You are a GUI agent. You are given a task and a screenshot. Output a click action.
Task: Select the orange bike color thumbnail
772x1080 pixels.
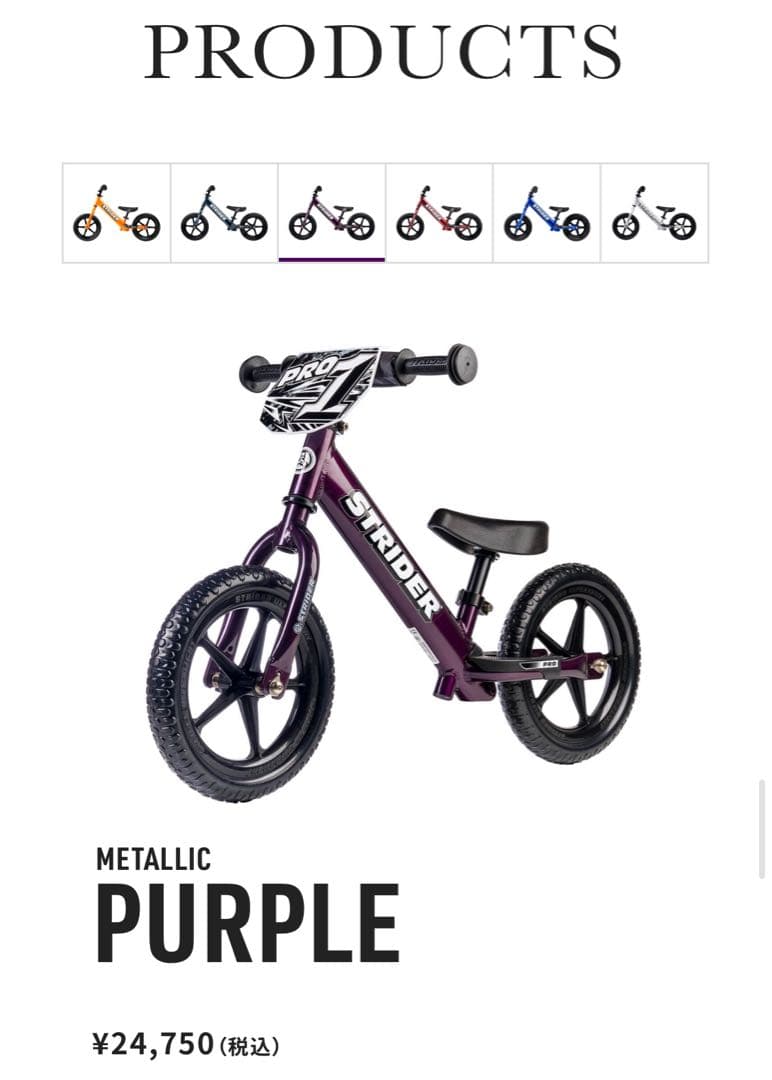point(116,213)
